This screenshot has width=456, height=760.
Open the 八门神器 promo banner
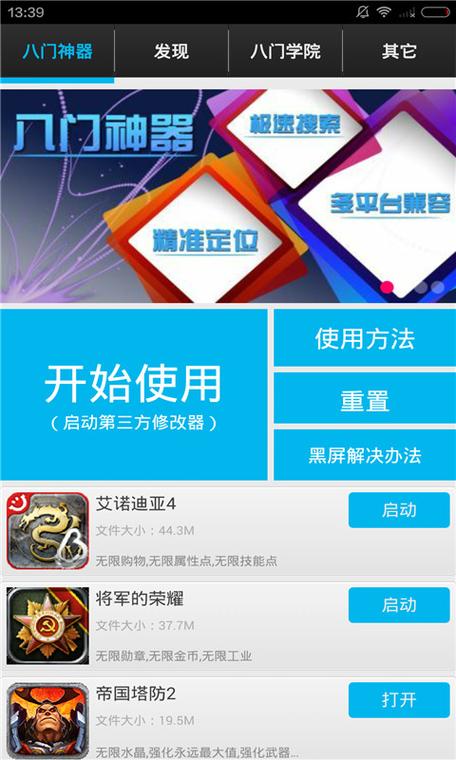tap(228, 196)
